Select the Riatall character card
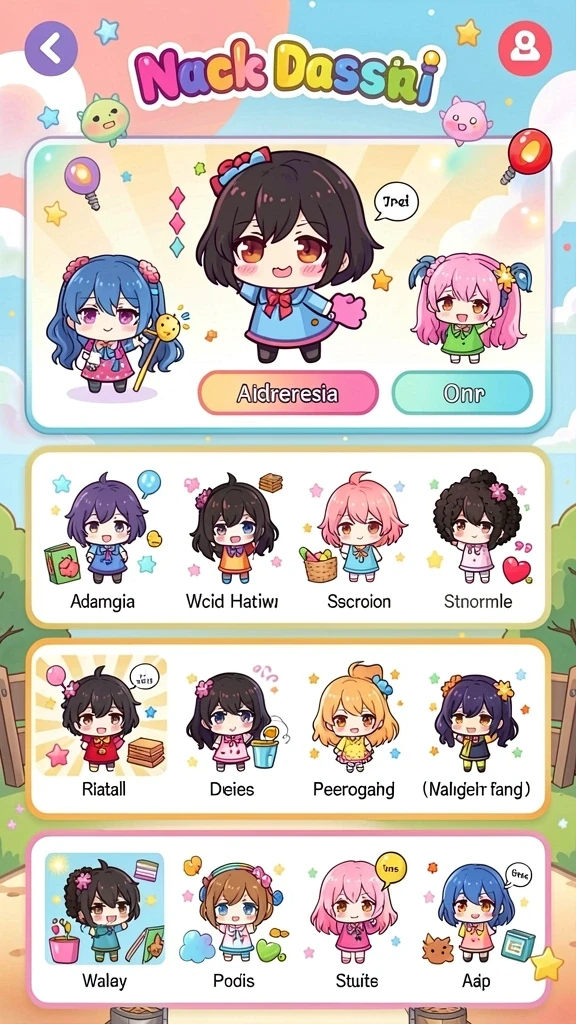 (102, 729)
